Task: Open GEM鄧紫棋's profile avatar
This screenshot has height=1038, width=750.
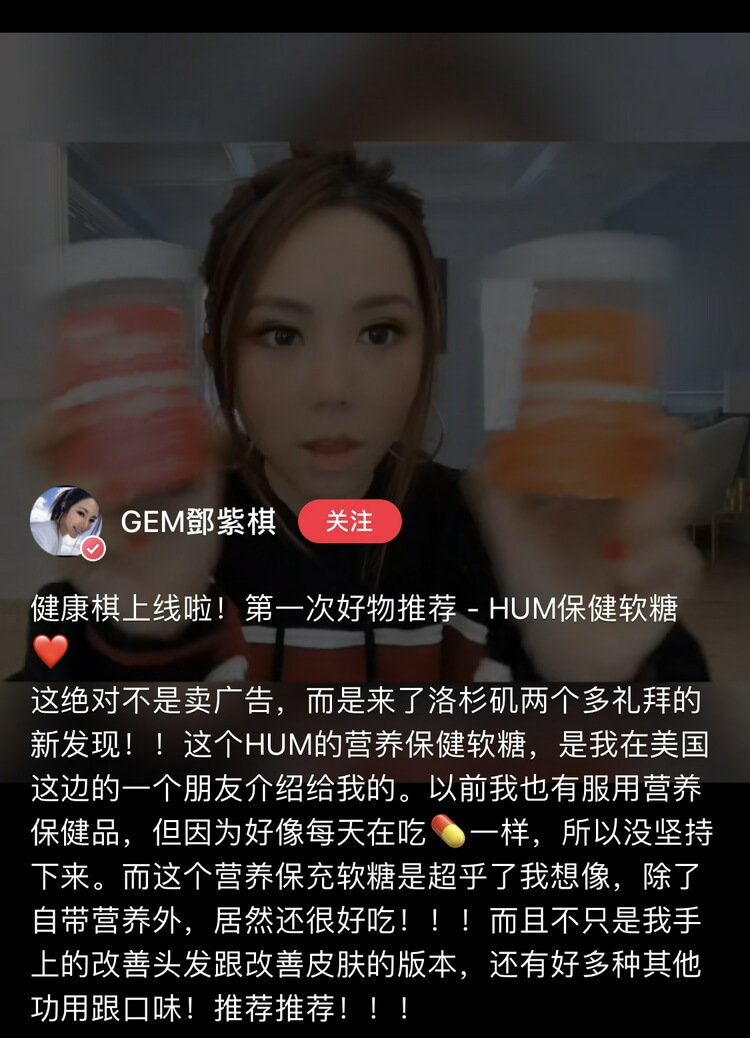Action: (x=66, y=522)
